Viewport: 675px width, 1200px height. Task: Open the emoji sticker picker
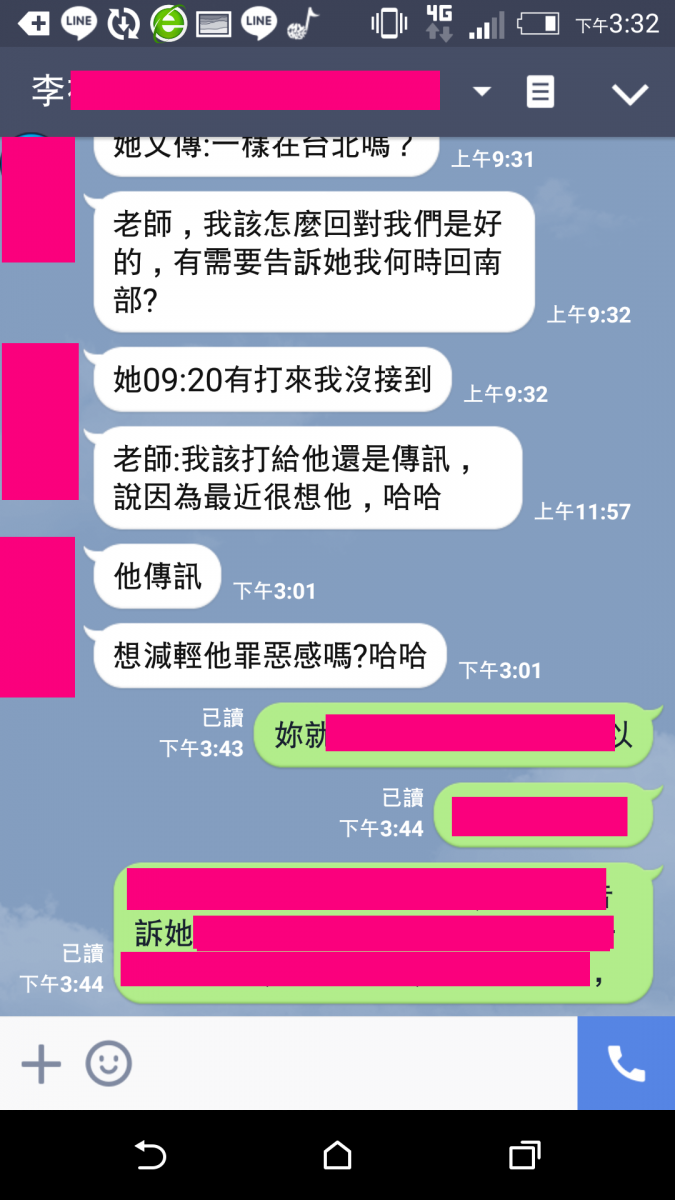point(108,1064)
